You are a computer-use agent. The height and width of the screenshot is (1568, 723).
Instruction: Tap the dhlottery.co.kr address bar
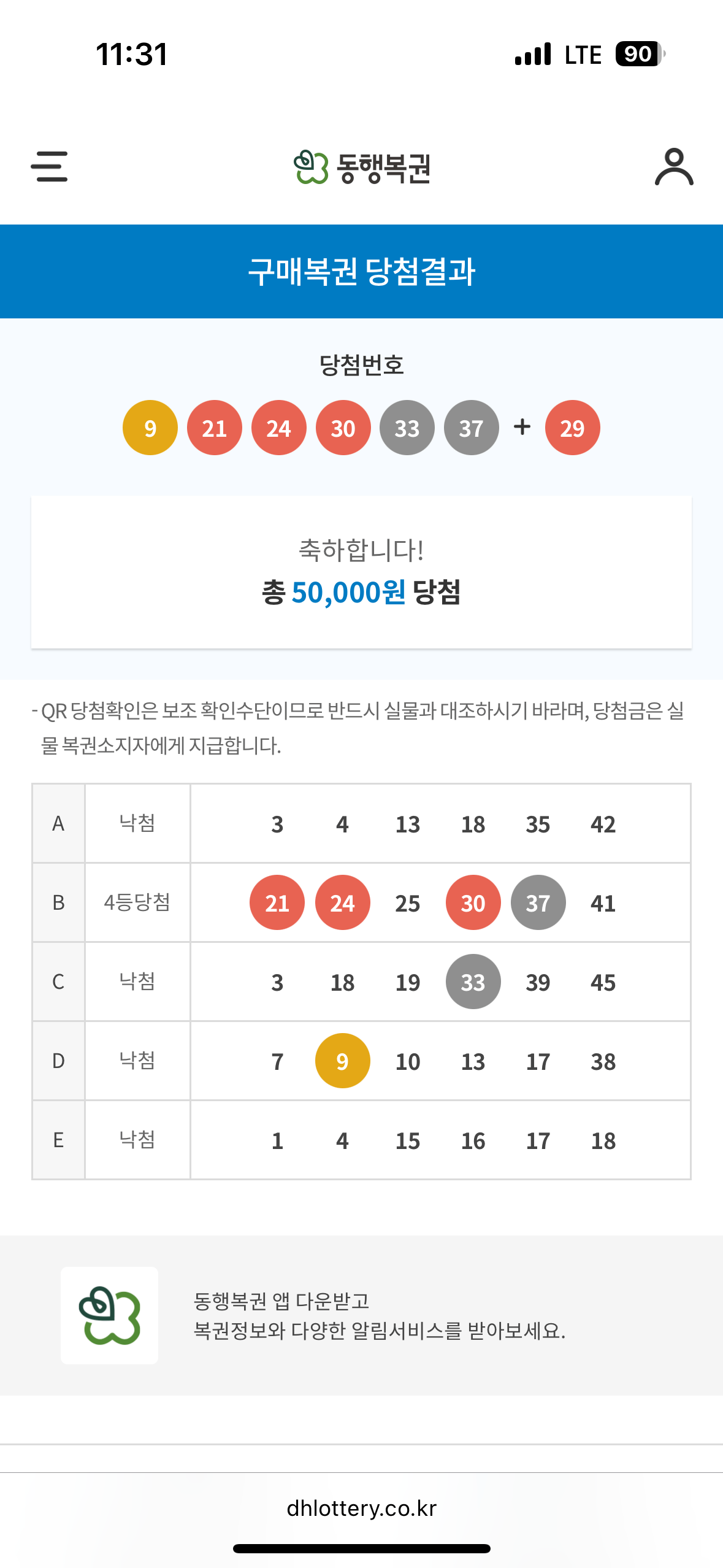(361, 1508)
